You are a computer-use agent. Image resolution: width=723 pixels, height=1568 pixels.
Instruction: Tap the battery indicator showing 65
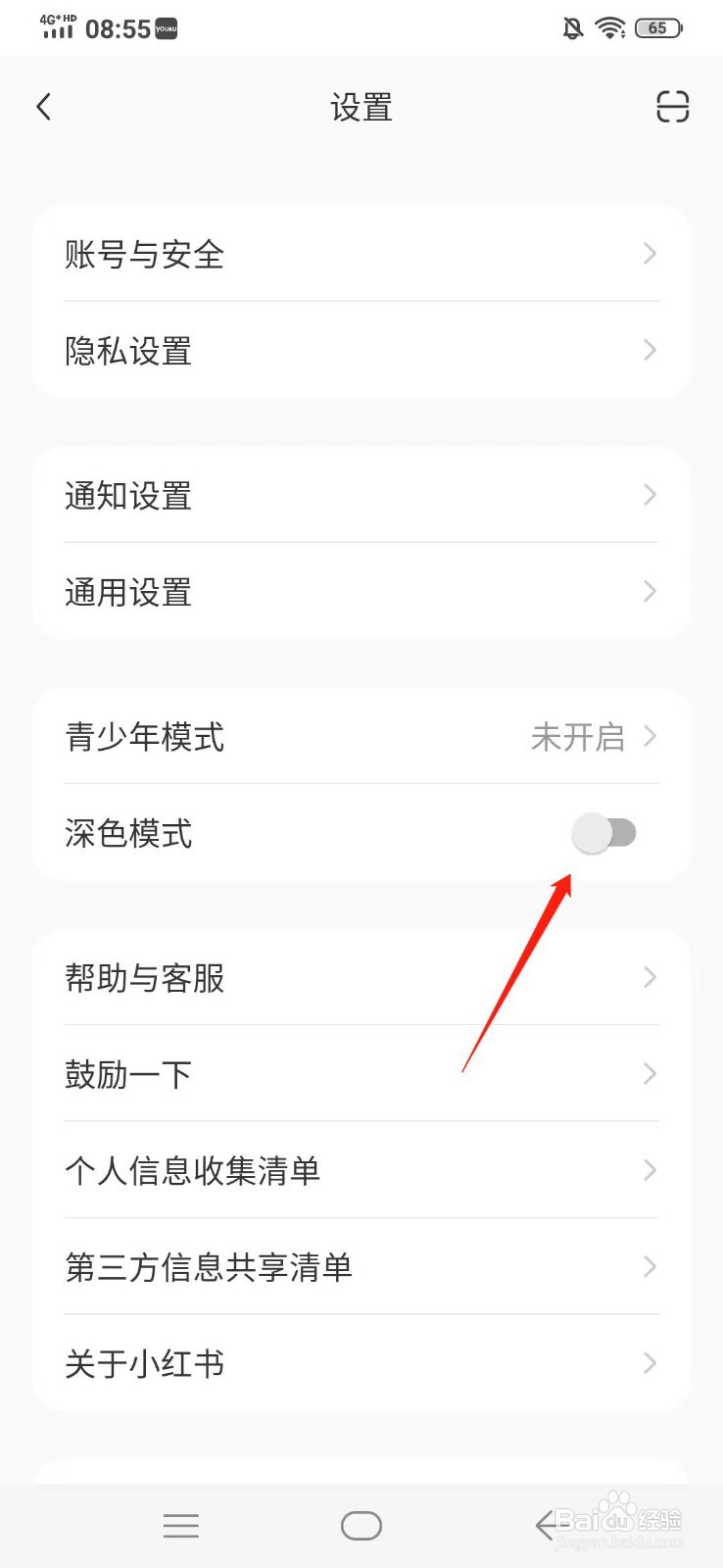coord(658,27)
